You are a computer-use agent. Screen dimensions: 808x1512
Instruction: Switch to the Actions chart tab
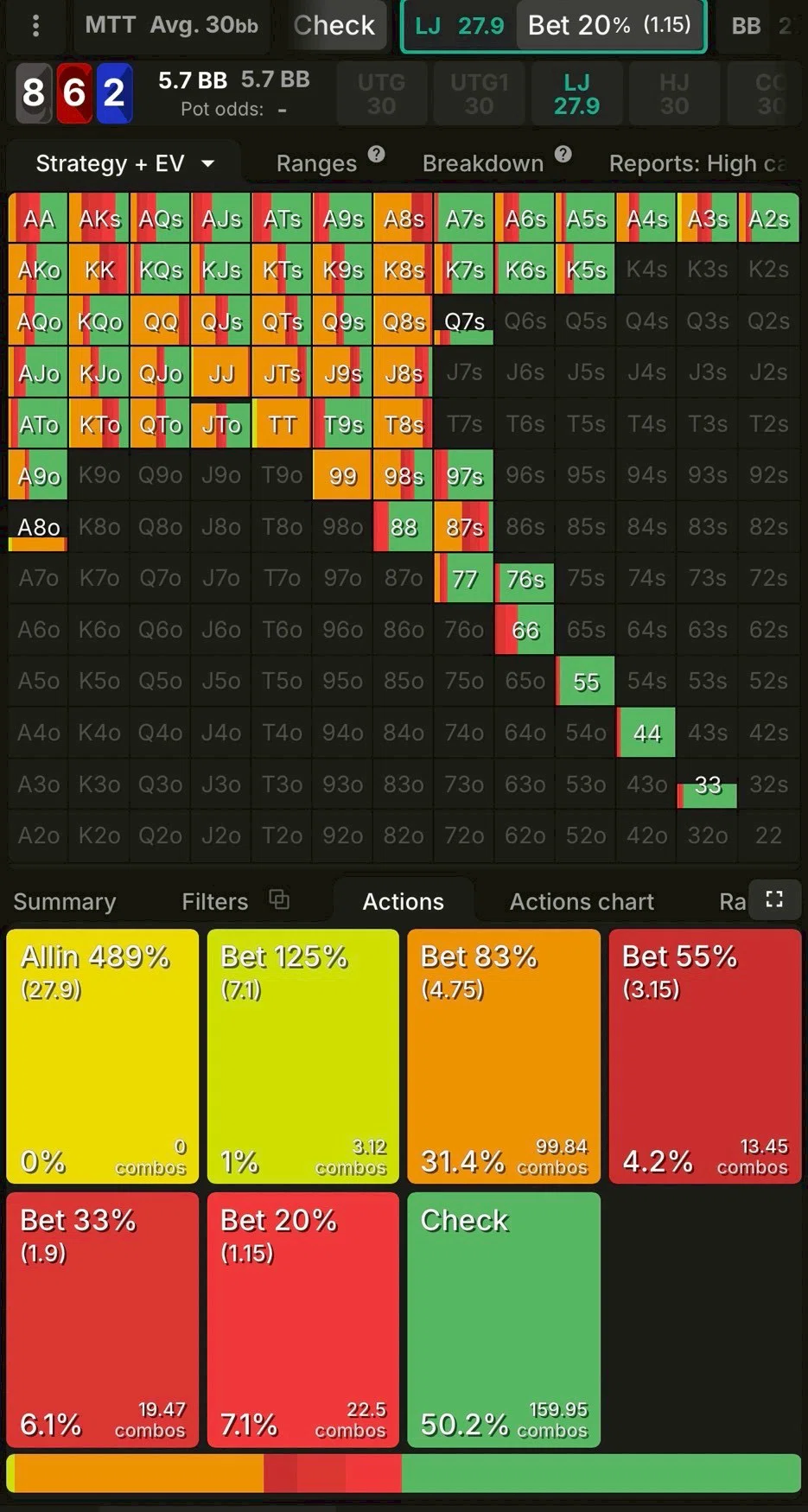point(582,901)
